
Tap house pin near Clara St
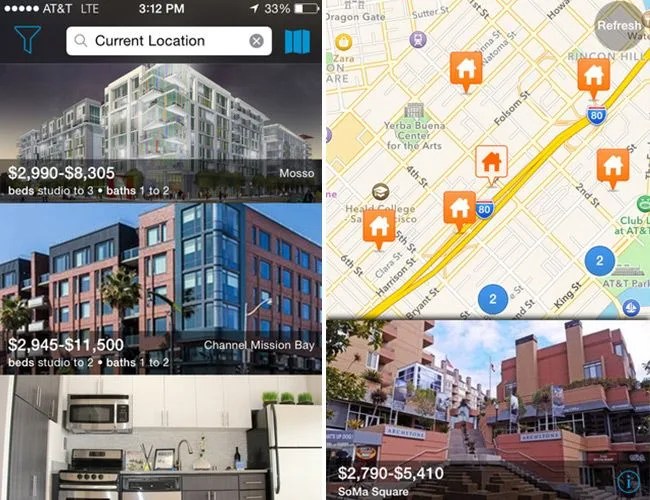click(x=378, y=226)
